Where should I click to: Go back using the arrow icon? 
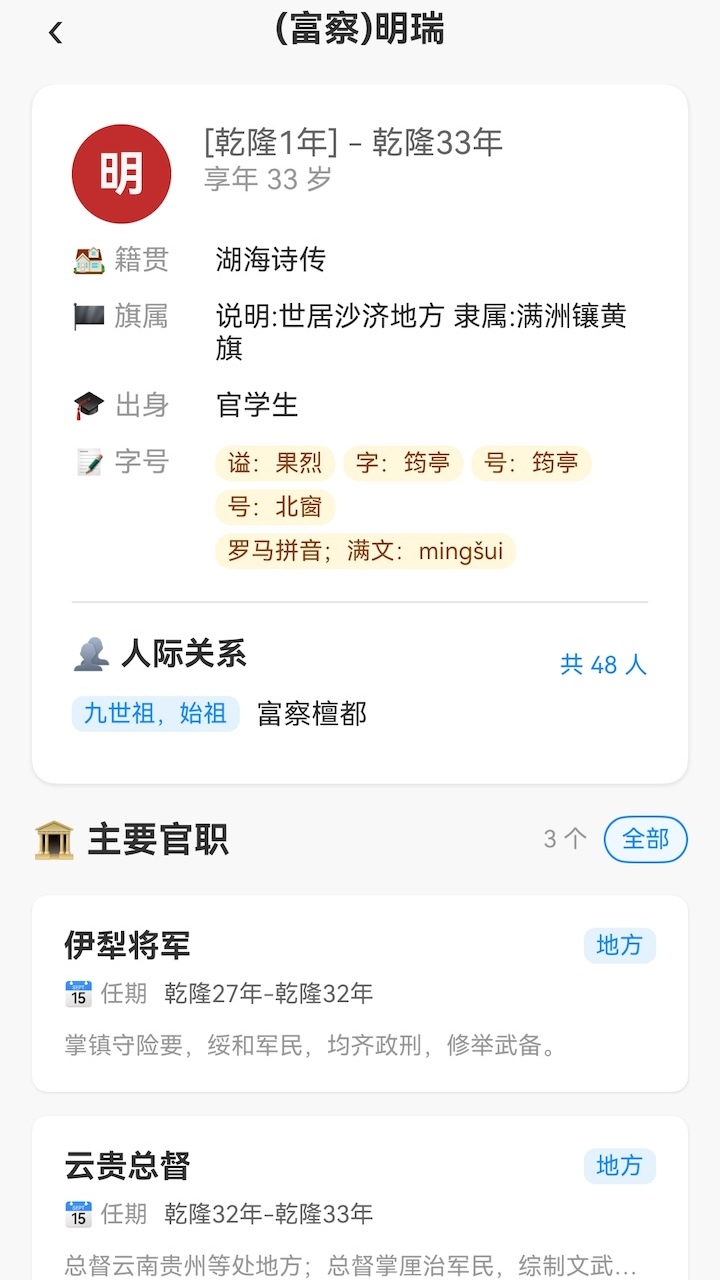55,32
